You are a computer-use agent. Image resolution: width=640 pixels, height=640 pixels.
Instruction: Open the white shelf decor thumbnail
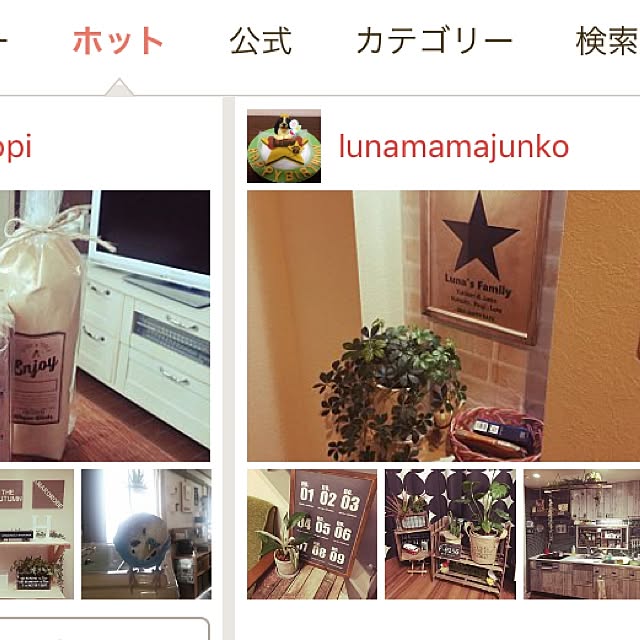point(36,534)
